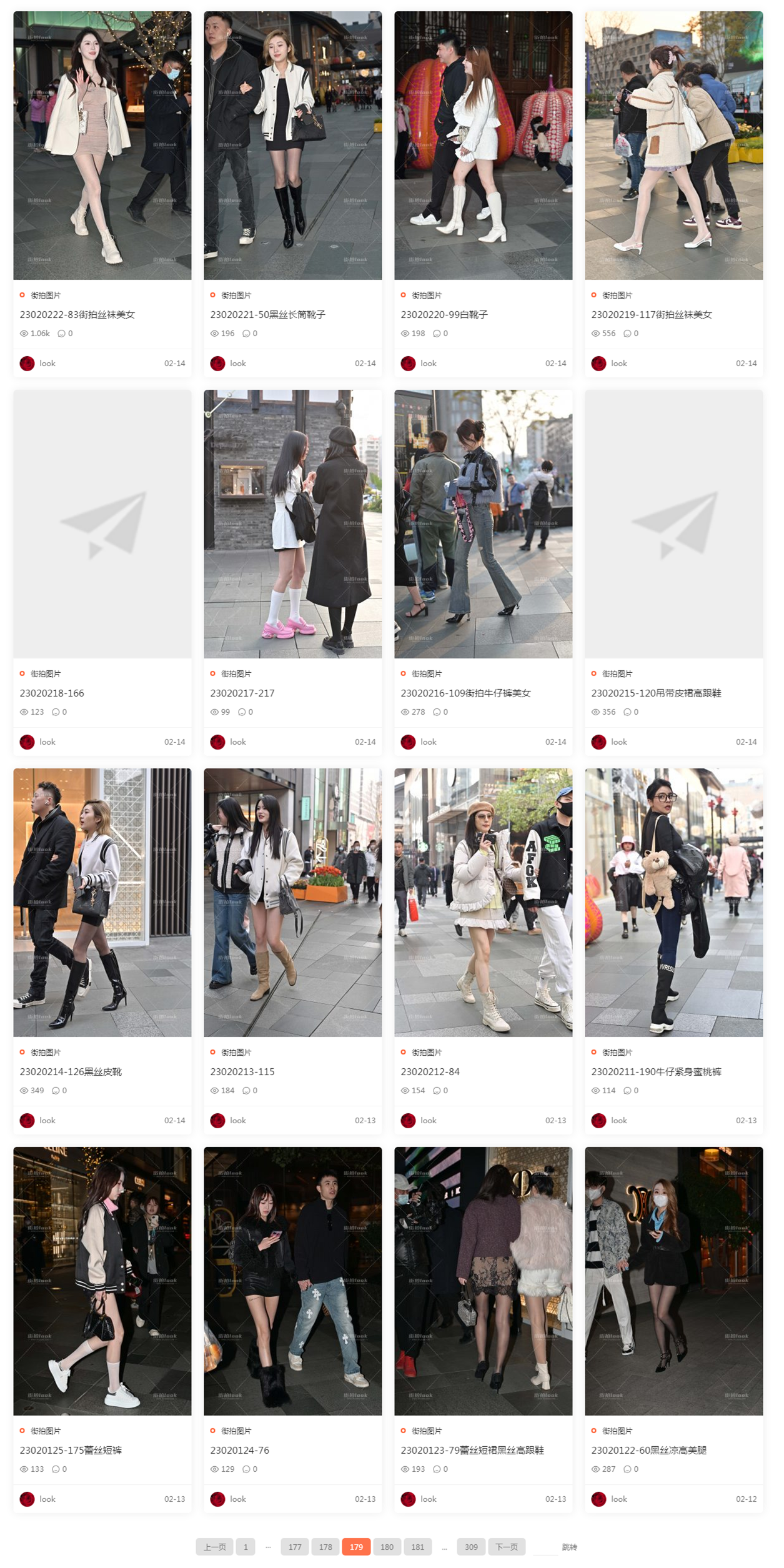This screenshot has width=784, height=1568.
Task: Go to previous page with 上一页
Action: click(214, 1547)
